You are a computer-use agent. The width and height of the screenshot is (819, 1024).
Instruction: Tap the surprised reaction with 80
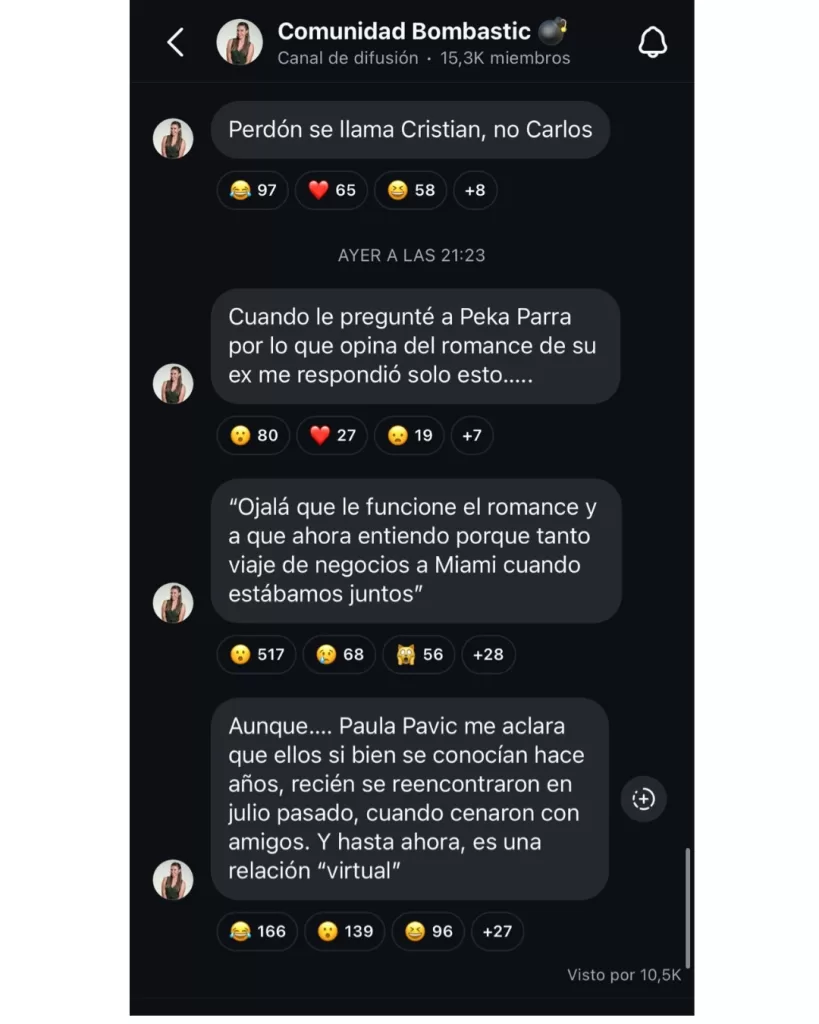pyautogui.click(x=253, y=435)
